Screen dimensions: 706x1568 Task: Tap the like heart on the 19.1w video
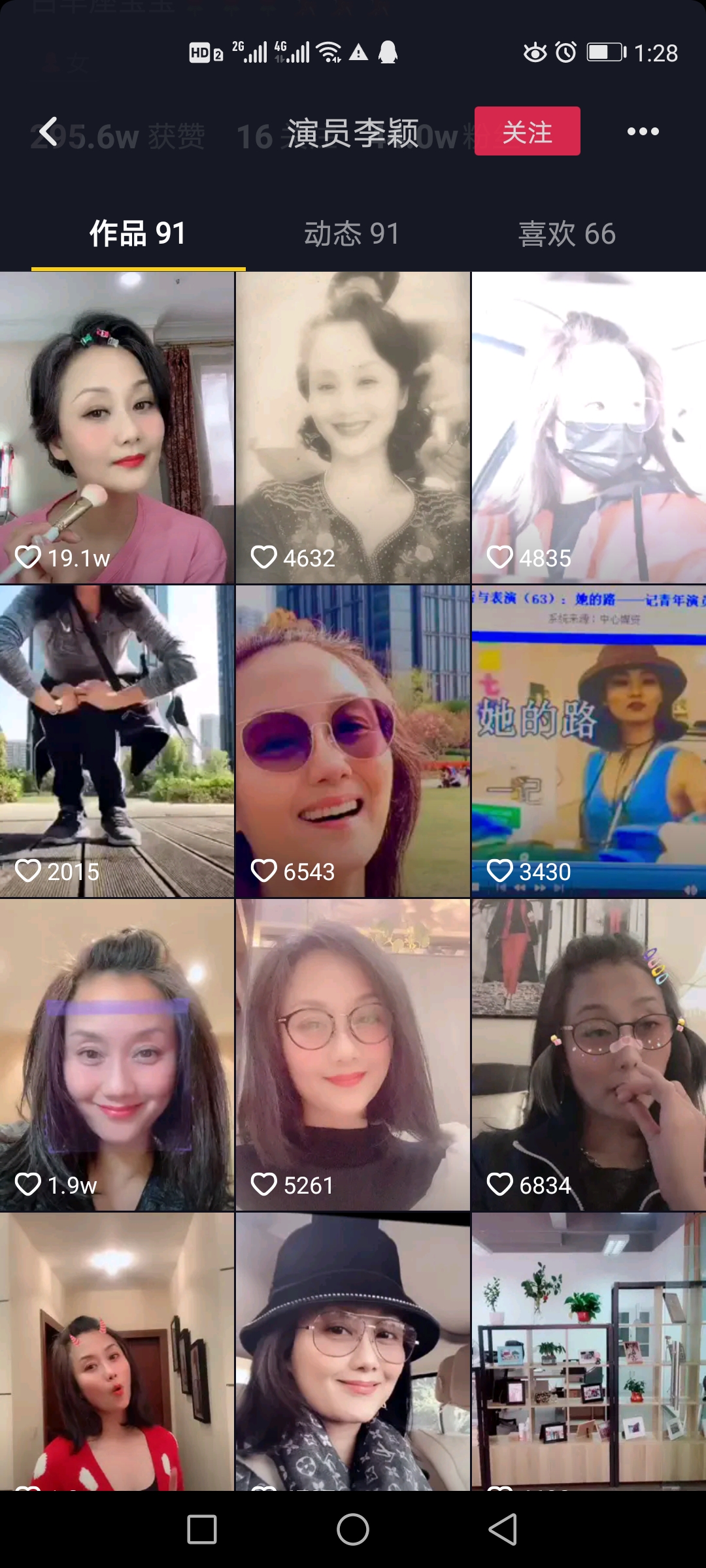tap(29, 557)
